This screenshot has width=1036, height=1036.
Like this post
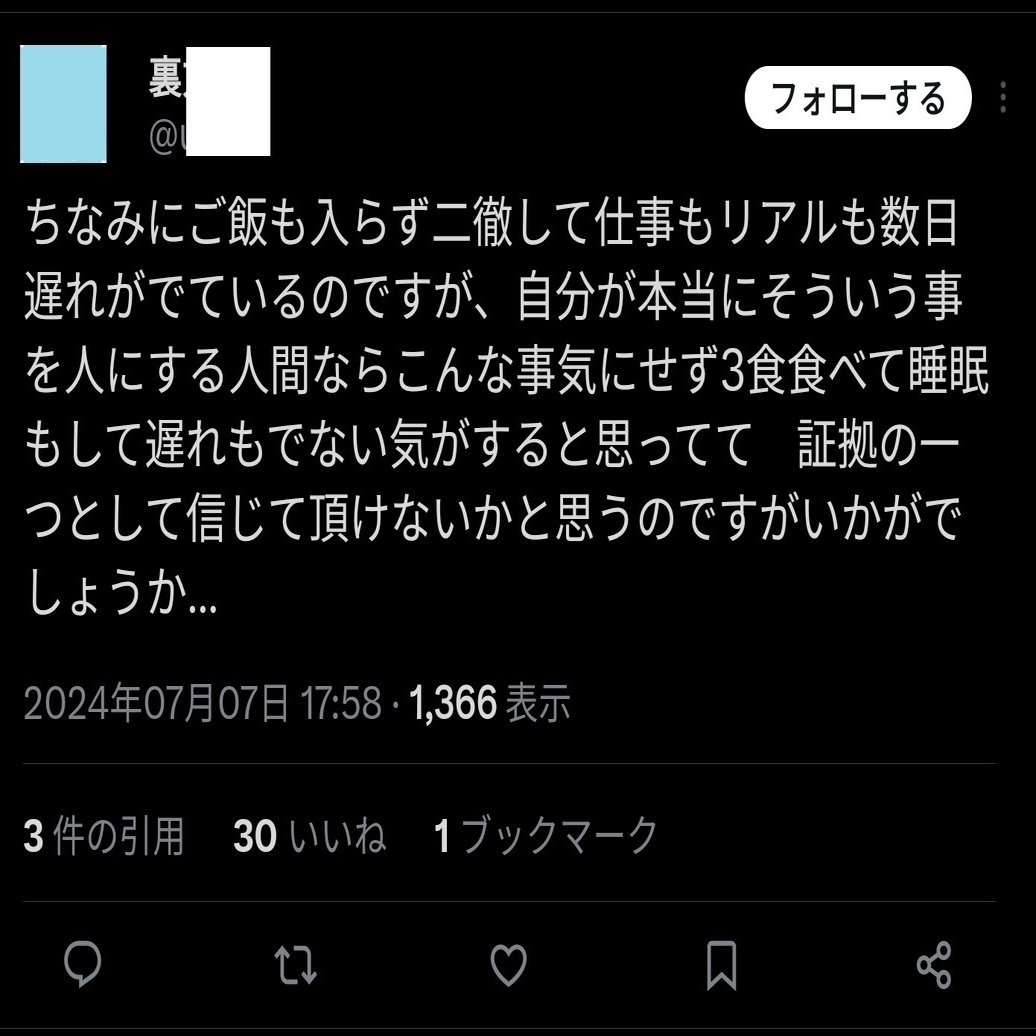[509, 964]
